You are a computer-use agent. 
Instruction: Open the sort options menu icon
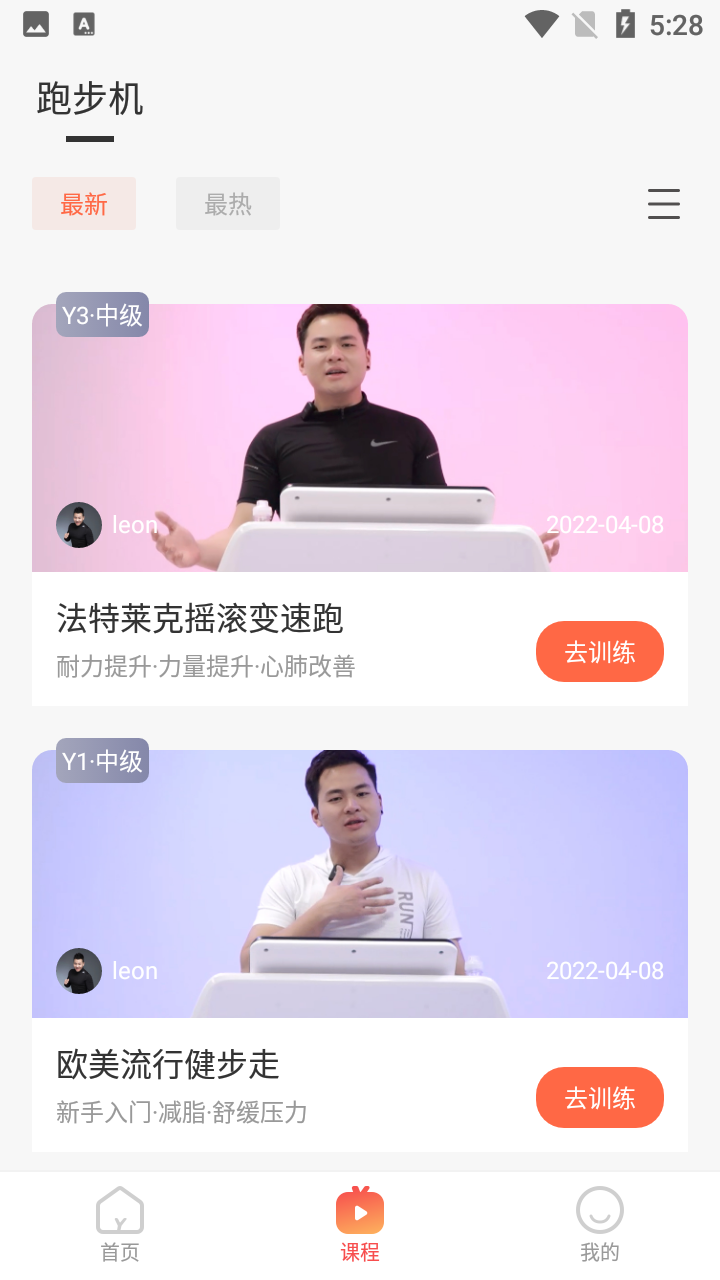pyautogui.click(x=664, y=203)
